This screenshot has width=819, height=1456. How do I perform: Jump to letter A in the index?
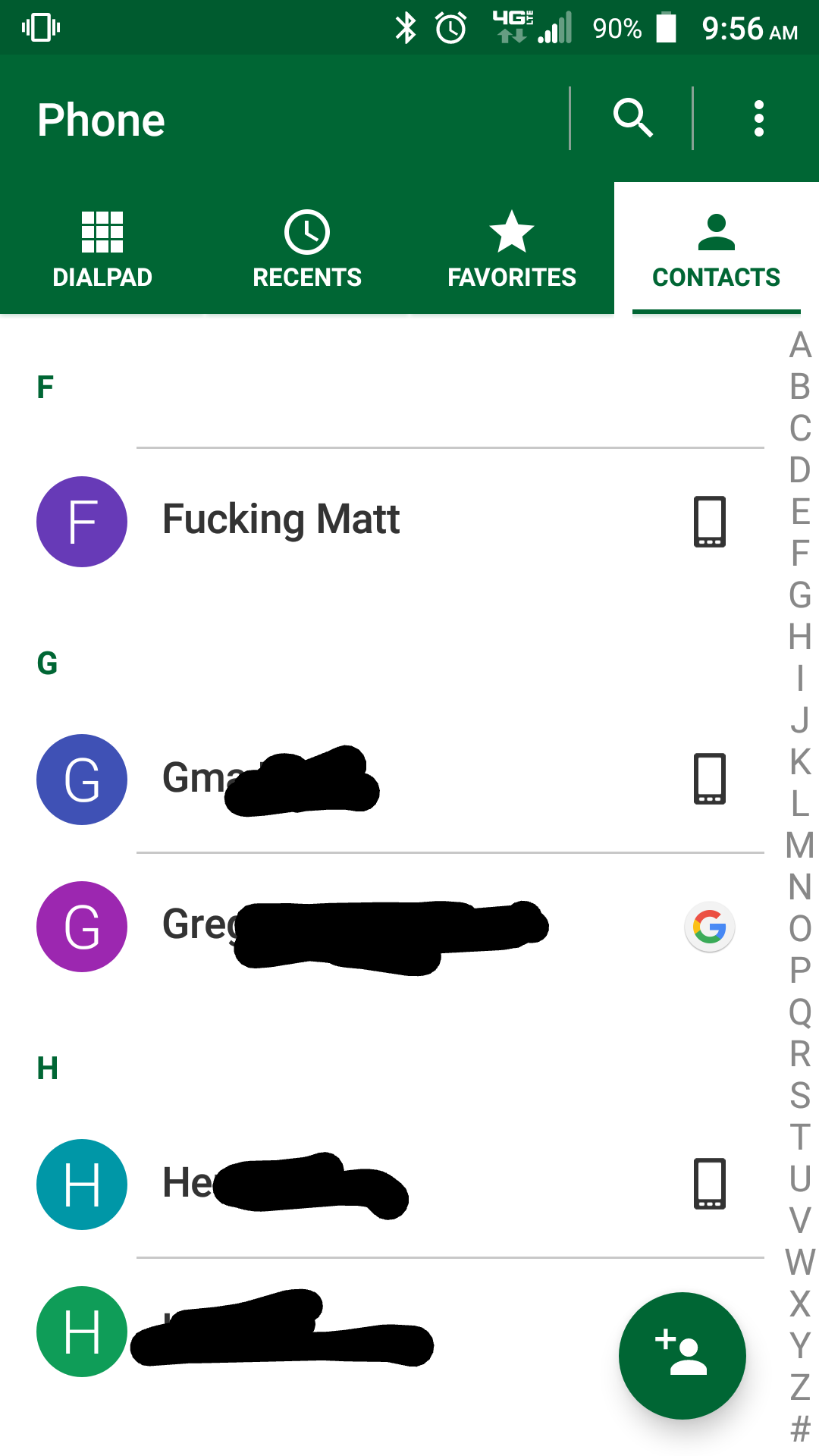[800, 345]
